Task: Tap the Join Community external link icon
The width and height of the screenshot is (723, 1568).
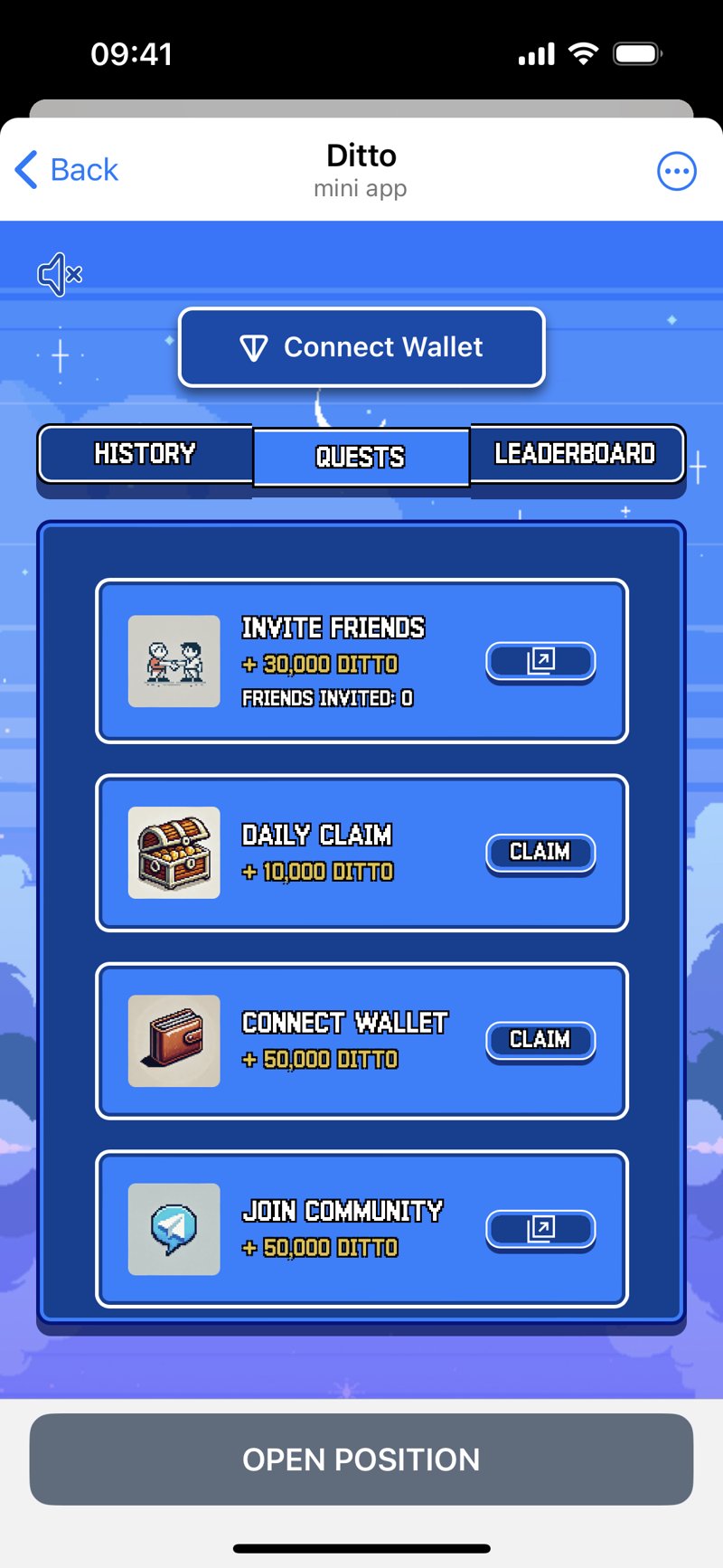Action: (x=540, y=1230)
